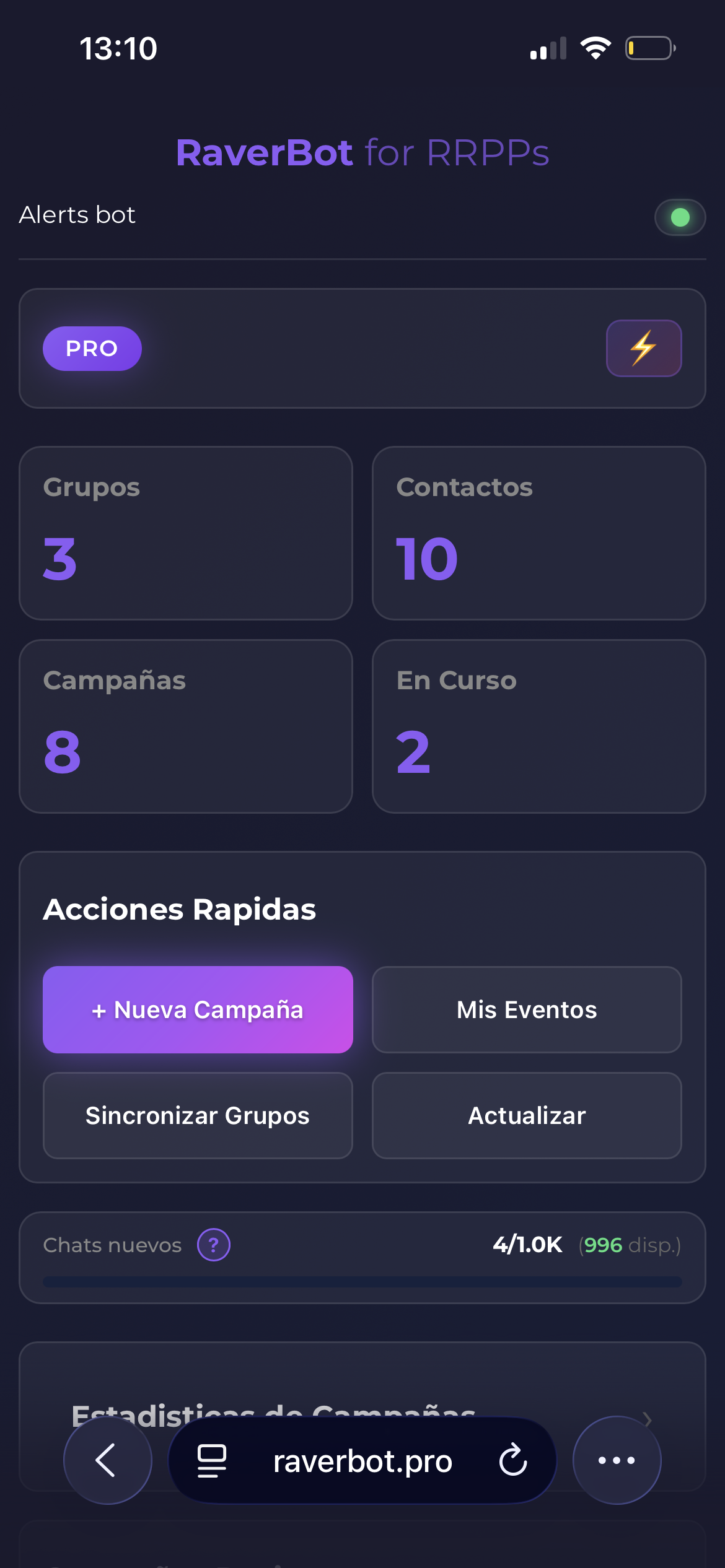Open the Grupos card

click(x=186, y=533)
